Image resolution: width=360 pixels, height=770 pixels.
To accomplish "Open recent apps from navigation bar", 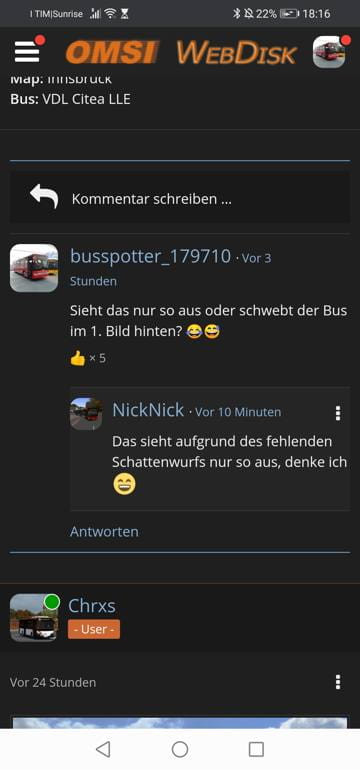I will coord(256,749).
